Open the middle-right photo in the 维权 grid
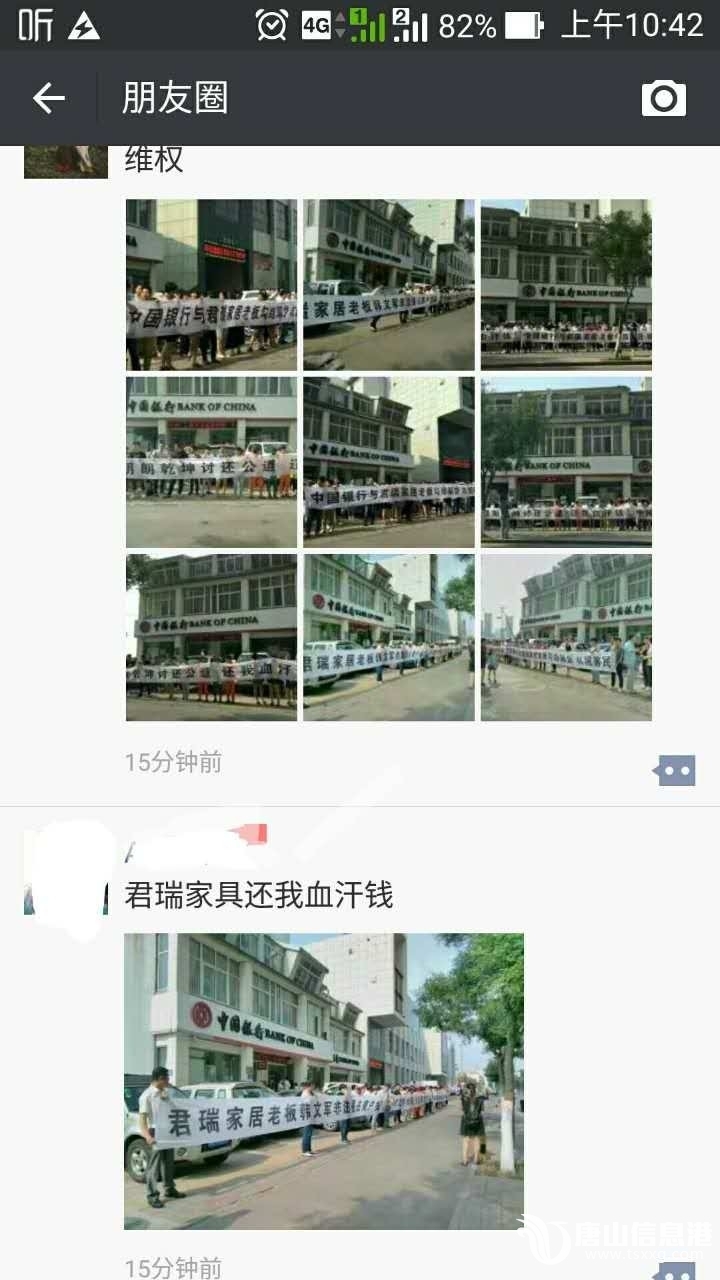 coord(566,462)
